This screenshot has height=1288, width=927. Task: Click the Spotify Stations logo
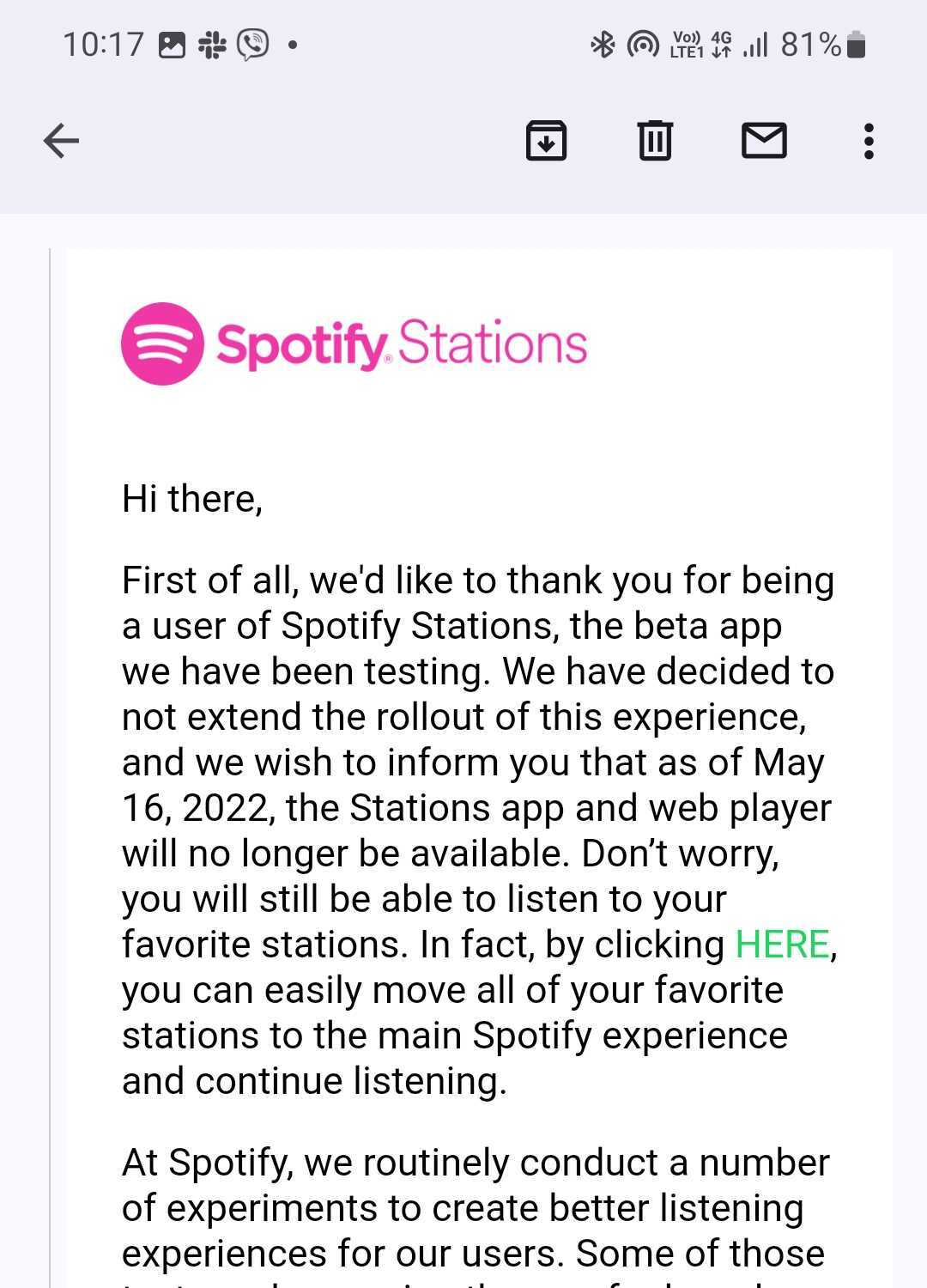(354, 343)
